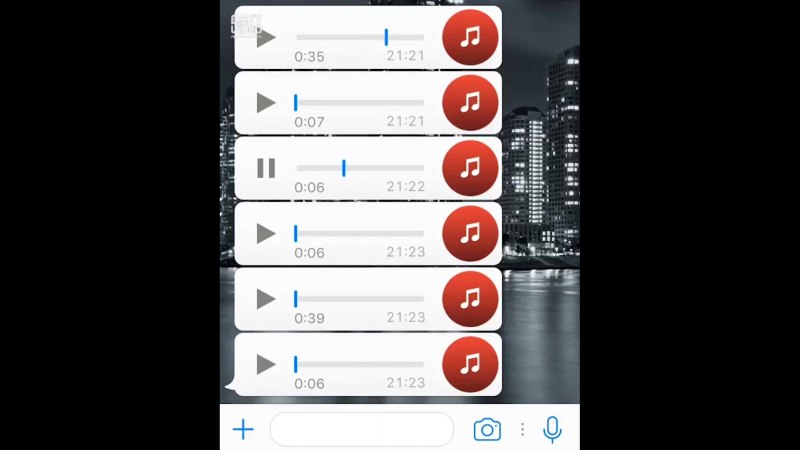Viewport: 800px width, 450px height.
Task: Focus the message text field
Action: coord(361,430)
